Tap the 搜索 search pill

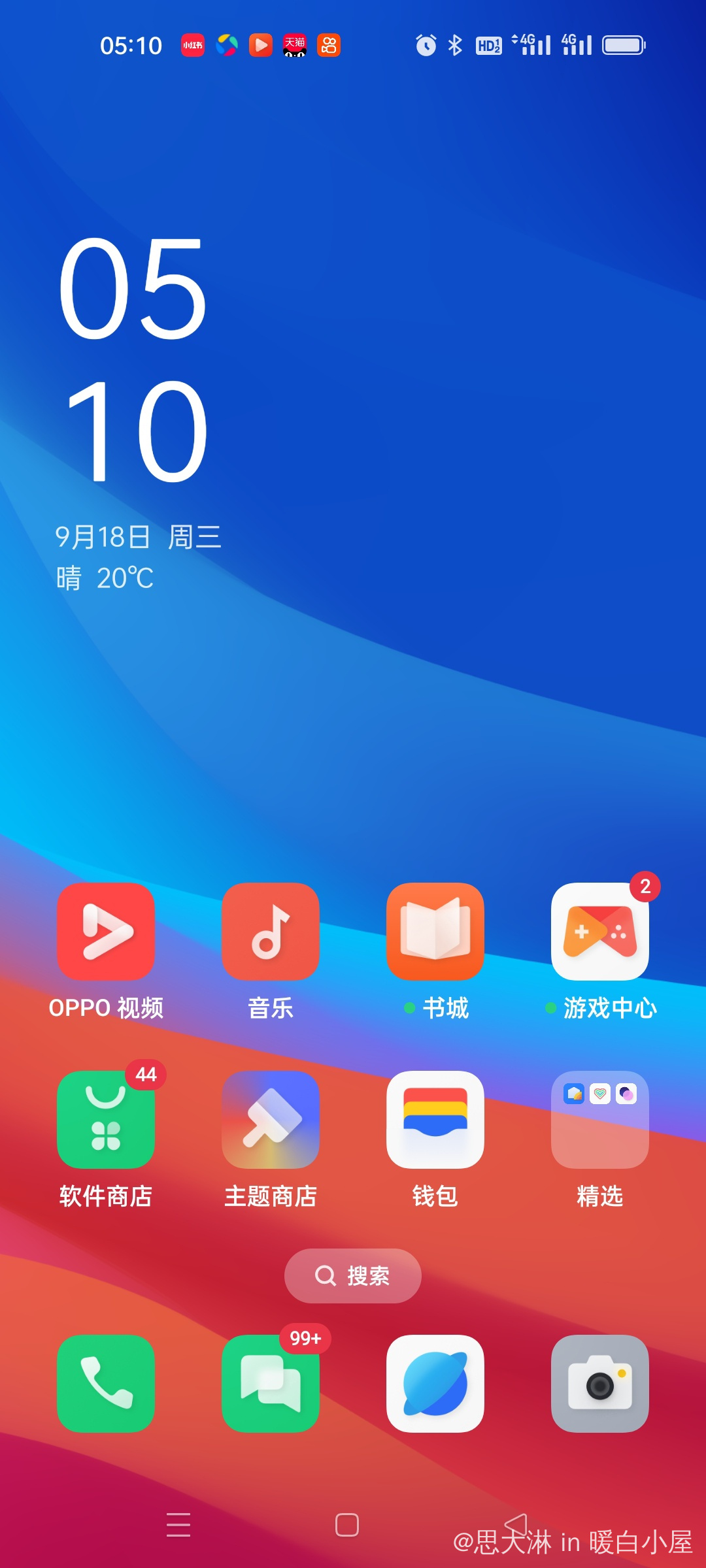pyautogui.click(x=353, y=1275)
